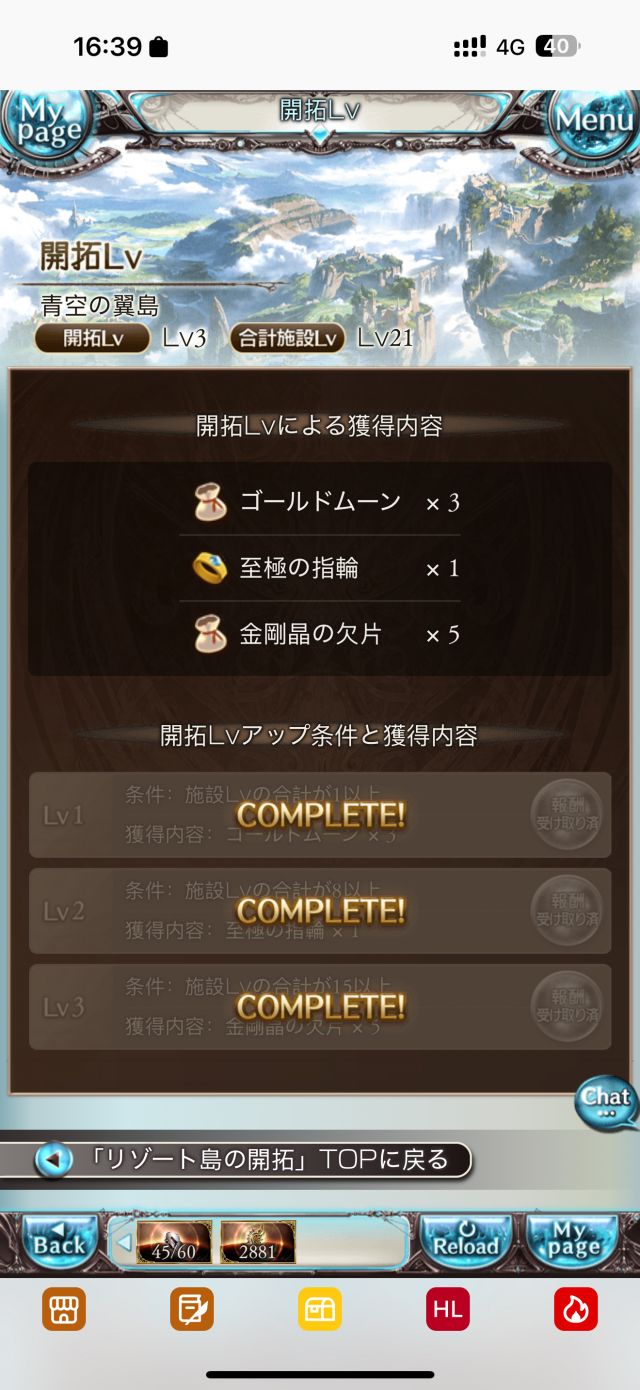Screen dimensions: 640x1390
Task: Return to リゾート島の開拓 TOP
Action: [252, 1160]
